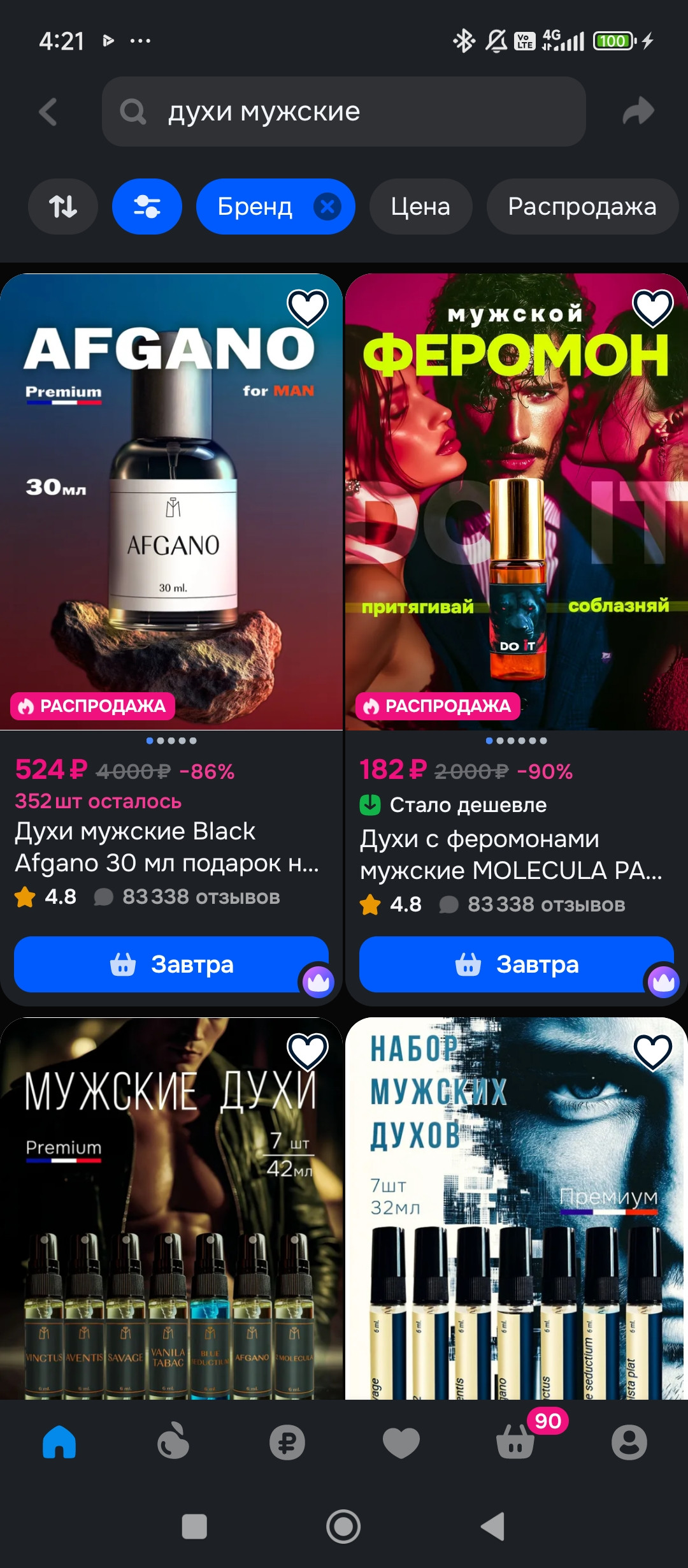Tap the search field with "духи мужские"
The image size is (688, 1568).
click(x=344, y=112)
